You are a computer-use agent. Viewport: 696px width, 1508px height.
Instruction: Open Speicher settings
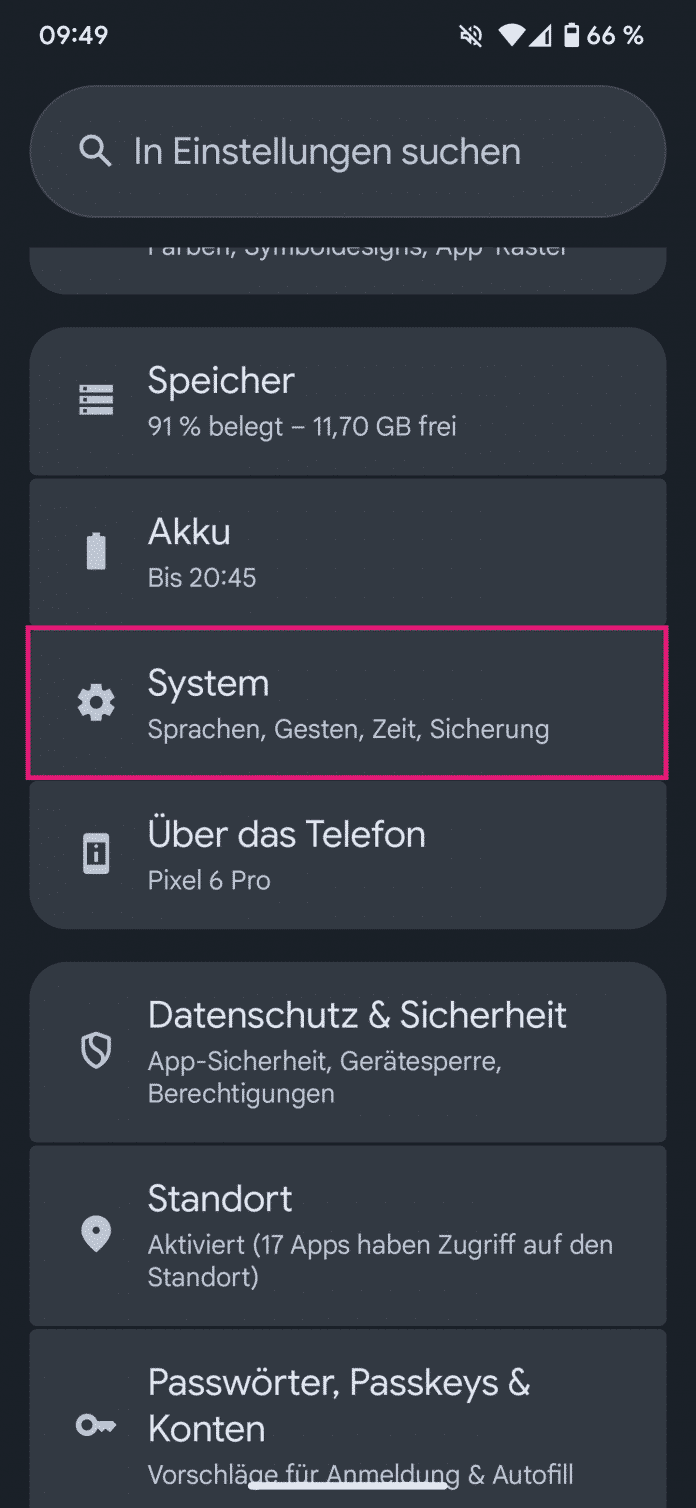point(347,402)
